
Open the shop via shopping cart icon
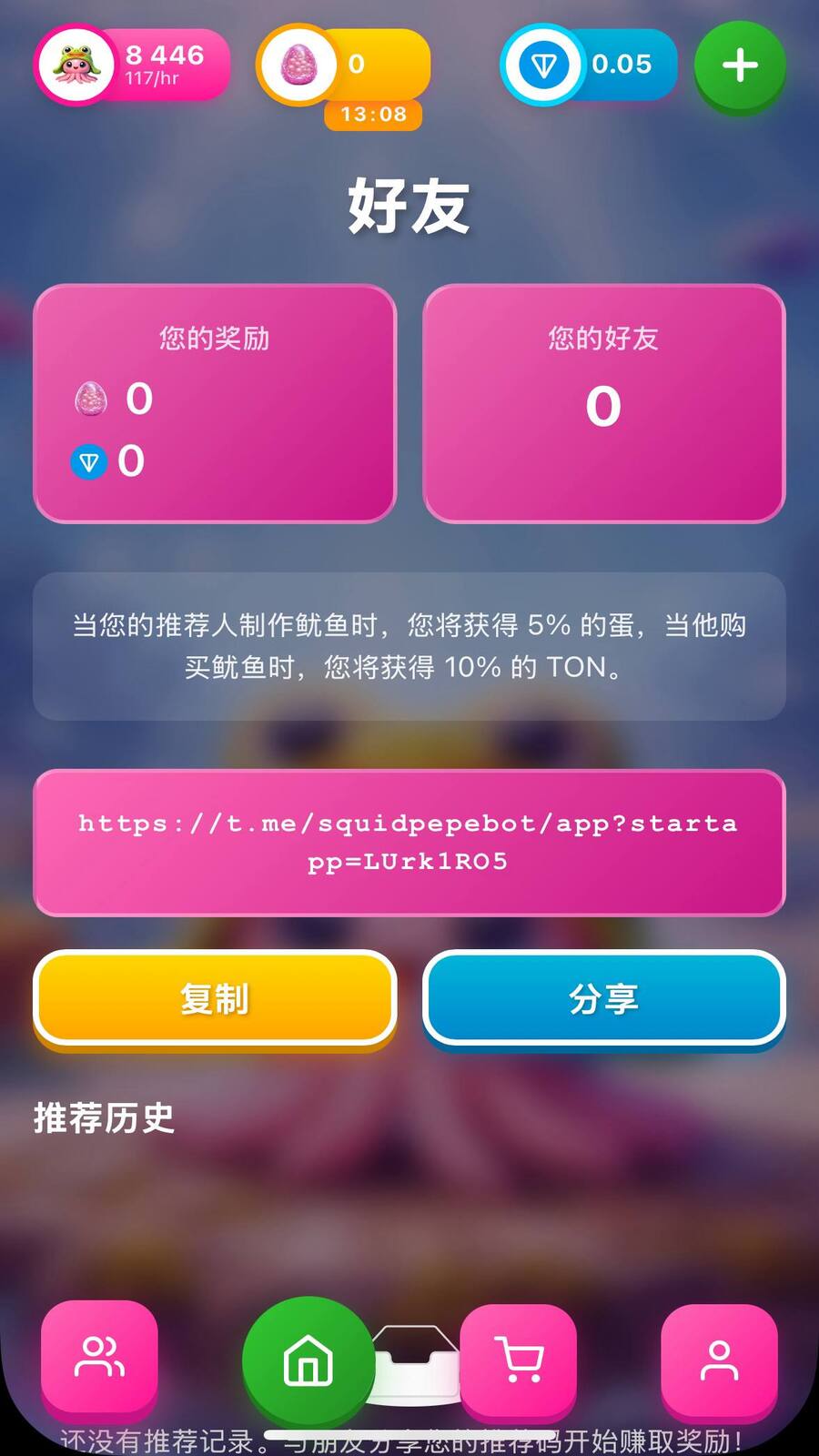520,1358
